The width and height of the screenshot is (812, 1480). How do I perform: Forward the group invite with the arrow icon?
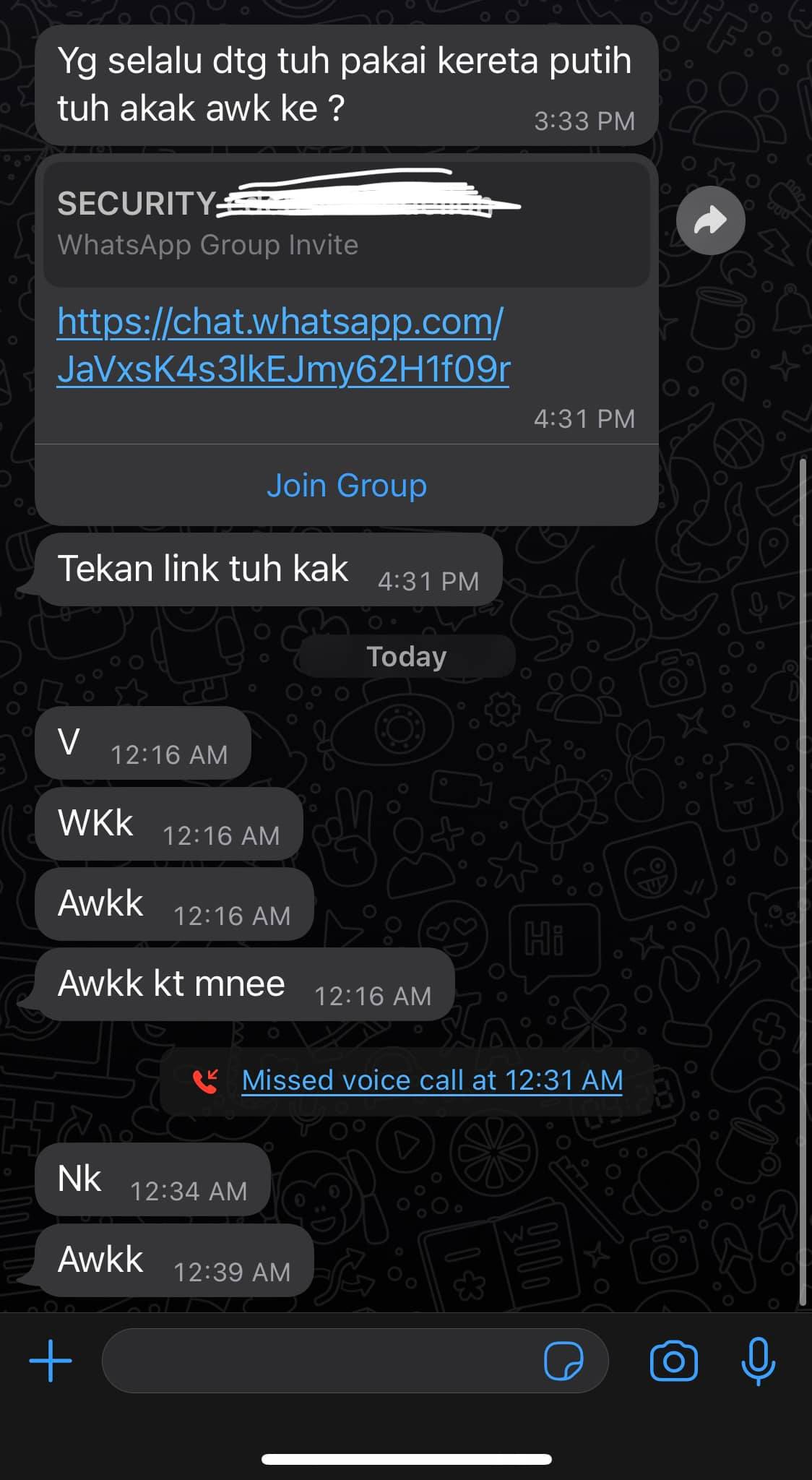(x=710, y=220)
